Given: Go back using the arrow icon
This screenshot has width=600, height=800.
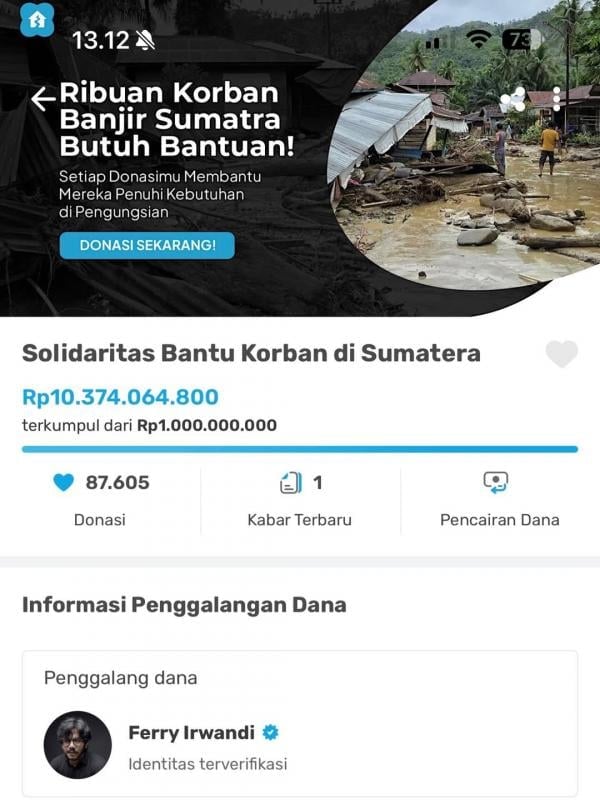Looking at the screenshot, I should (42, 98).
